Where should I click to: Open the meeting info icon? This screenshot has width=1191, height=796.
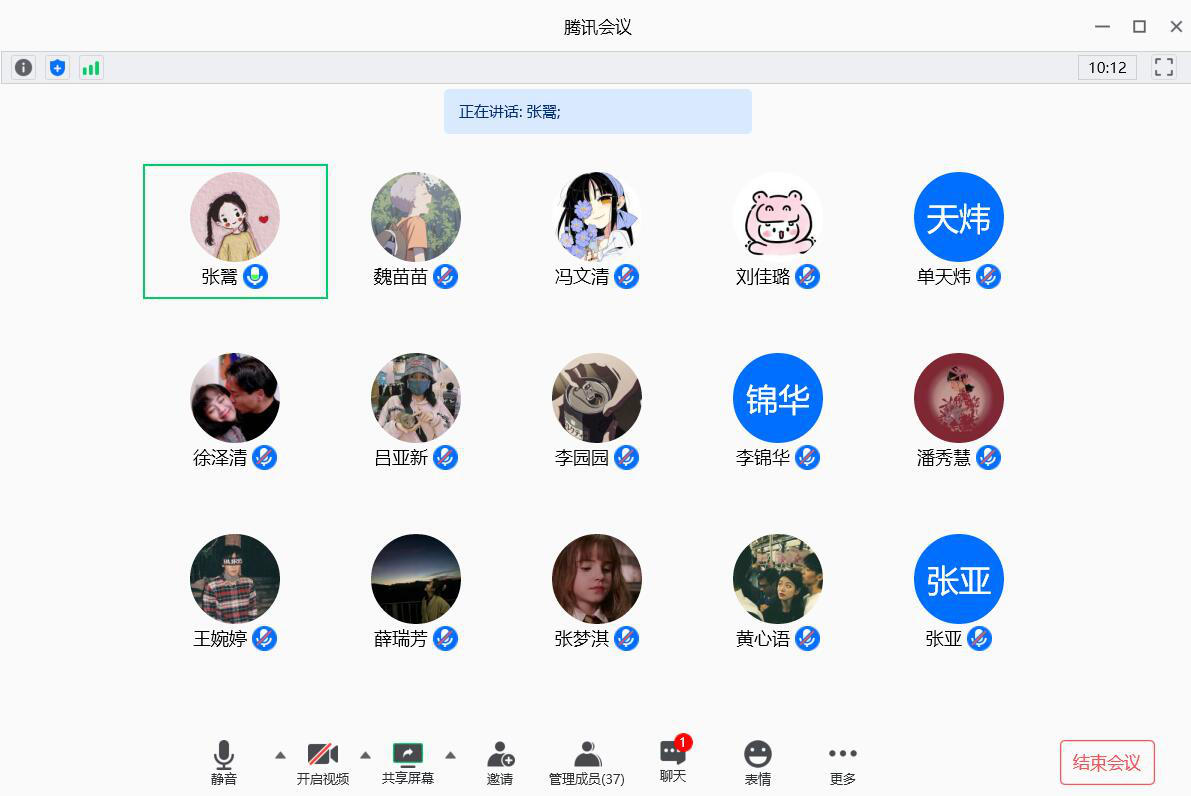[x=23, y=68]
